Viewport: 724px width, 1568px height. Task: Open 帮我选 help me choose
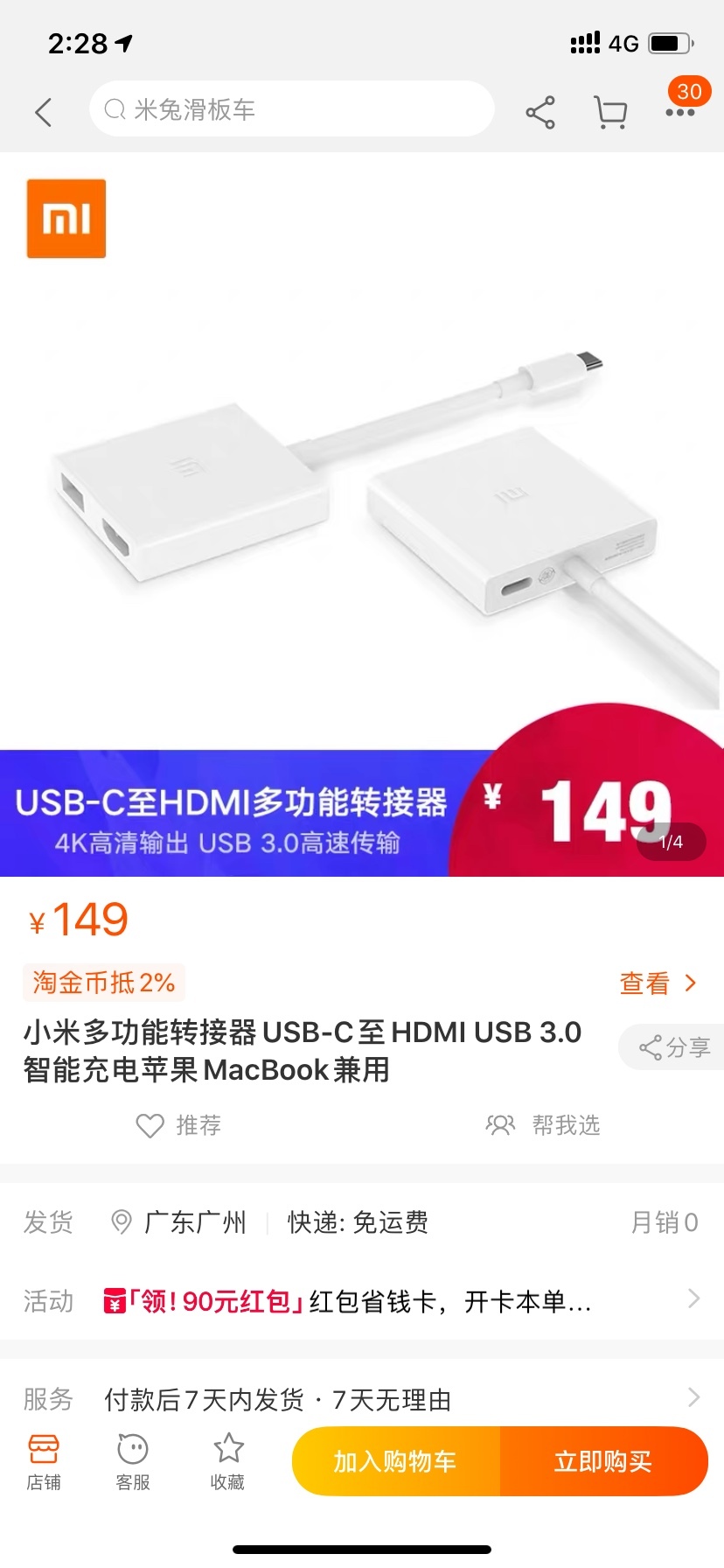tap(543, 1125)
